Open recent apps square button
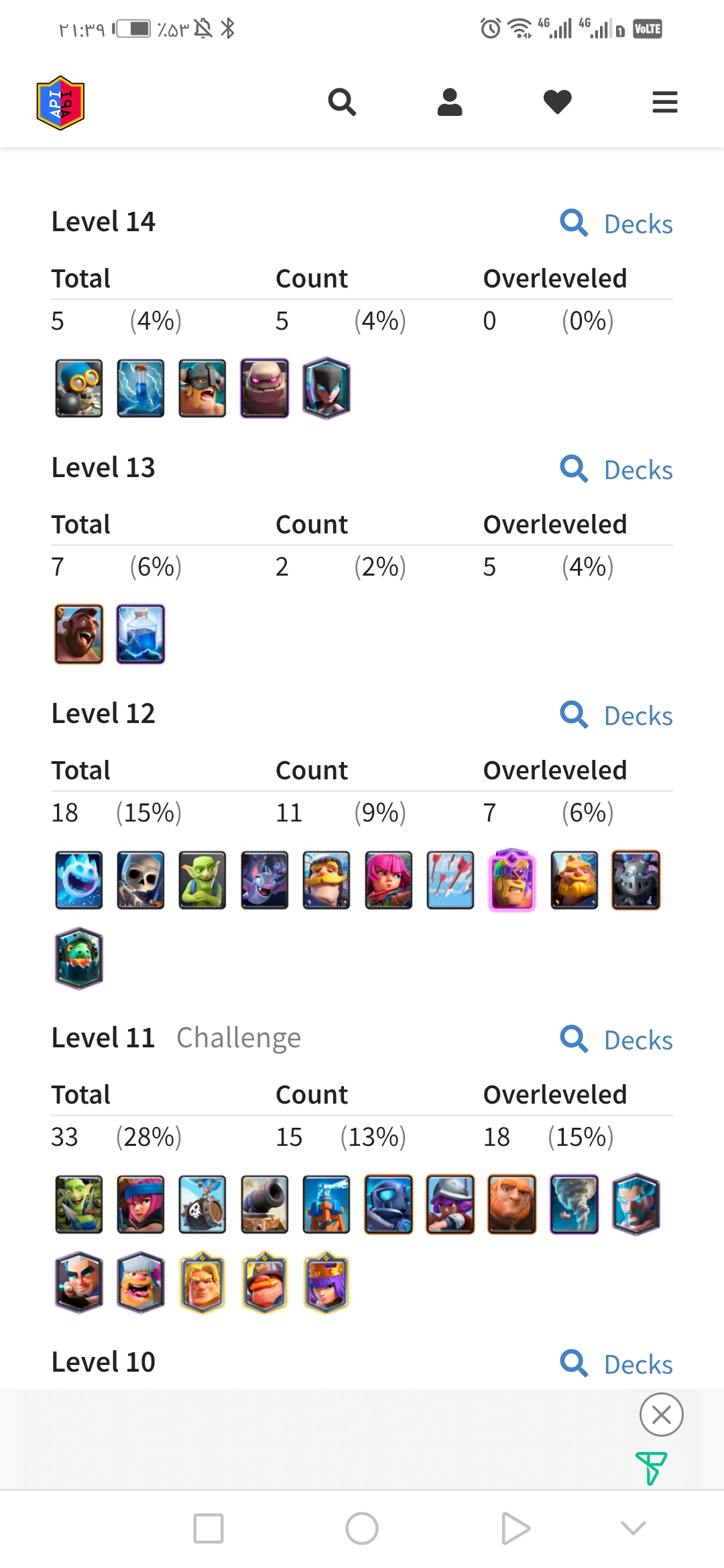724x1568 pixels. 208,1528
